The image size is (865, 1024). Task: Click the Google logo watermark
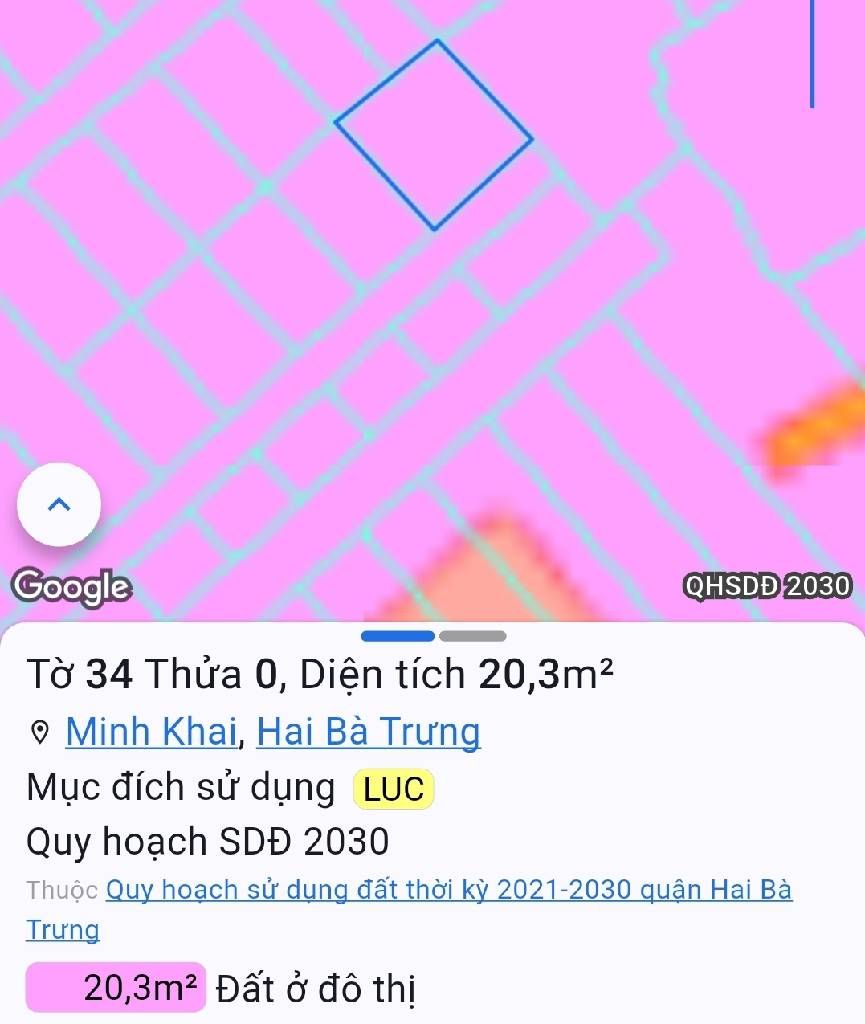coord(70,588)
